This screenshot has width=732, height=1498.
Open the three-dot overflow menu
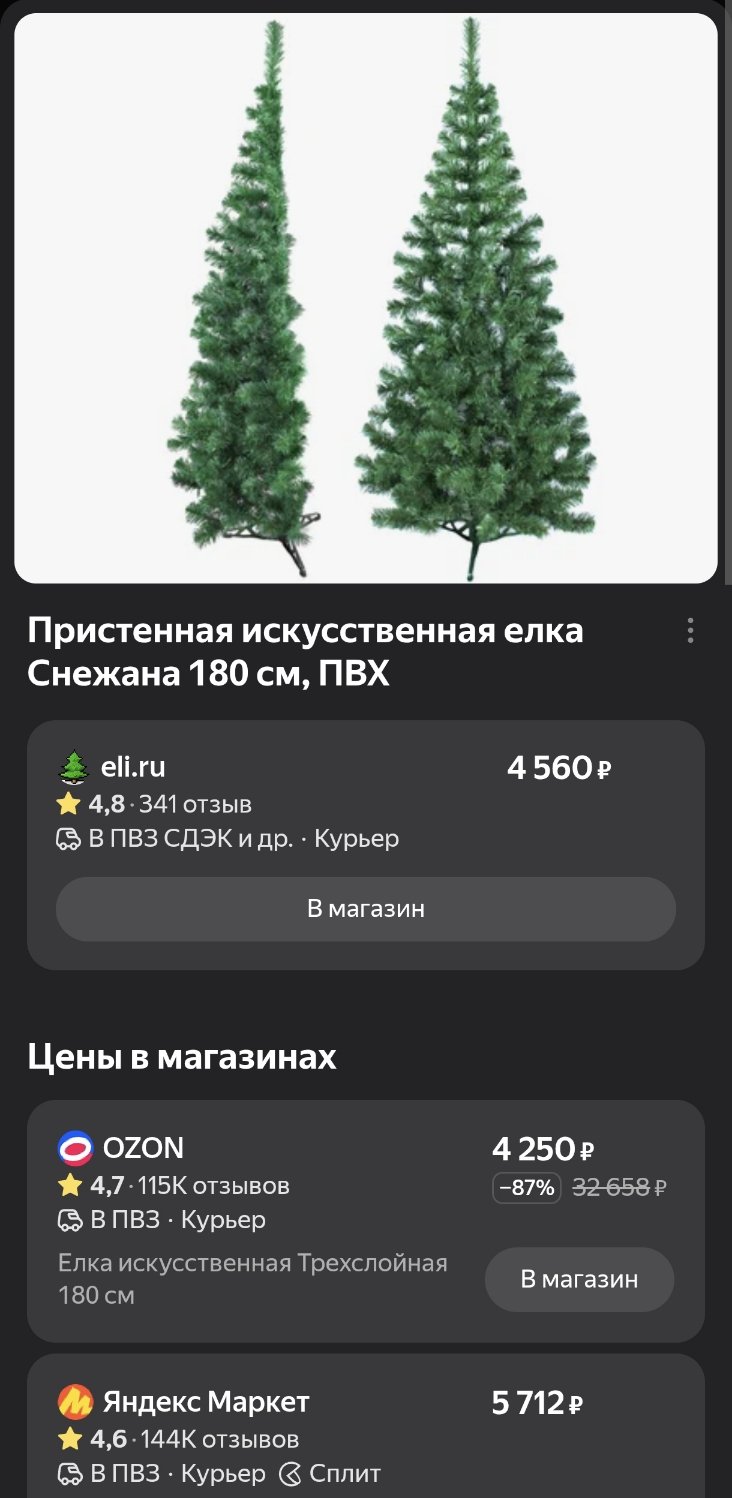click(x=690, y=630)
